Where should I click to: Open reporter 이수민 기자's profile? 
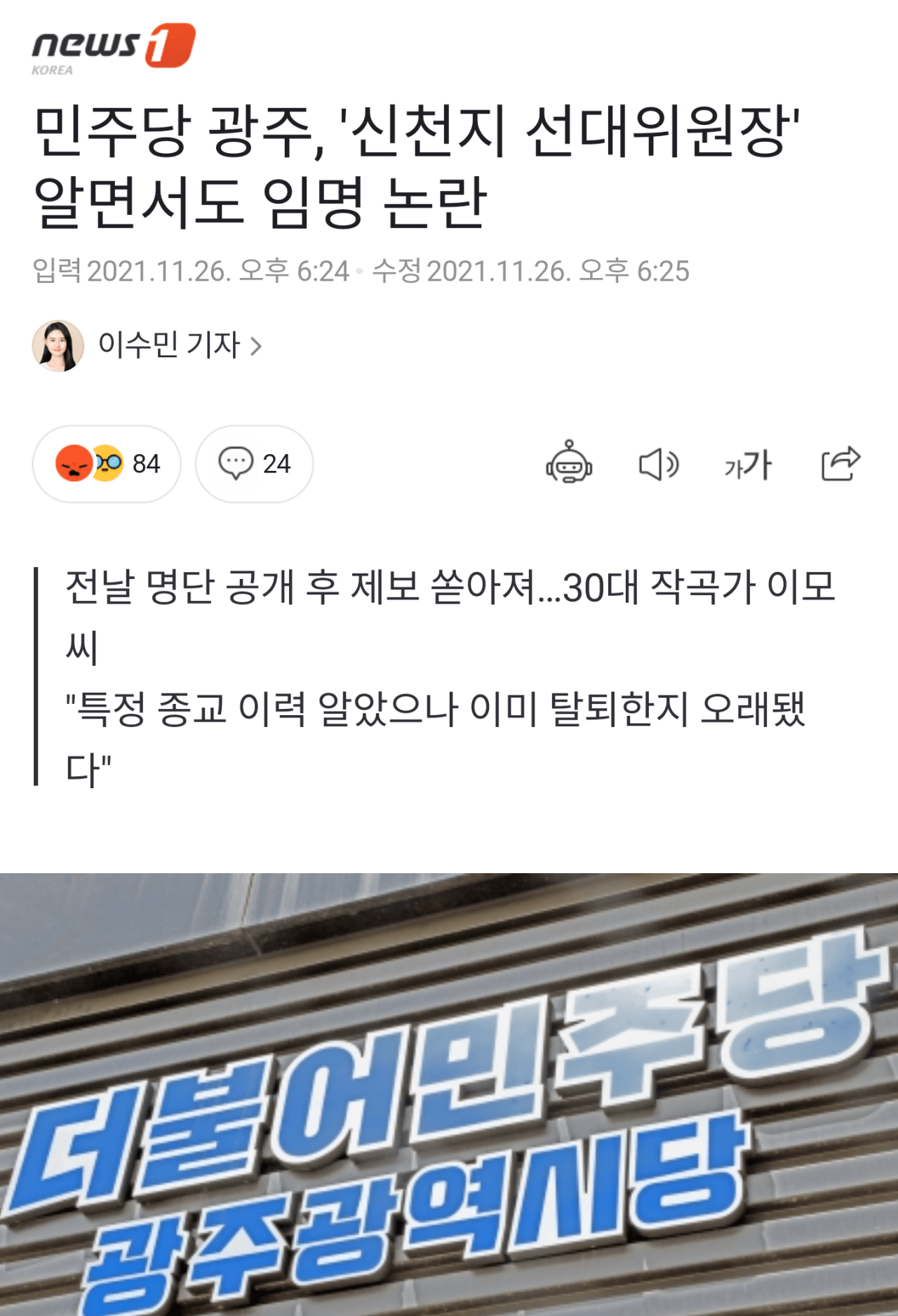coord(168,345)
